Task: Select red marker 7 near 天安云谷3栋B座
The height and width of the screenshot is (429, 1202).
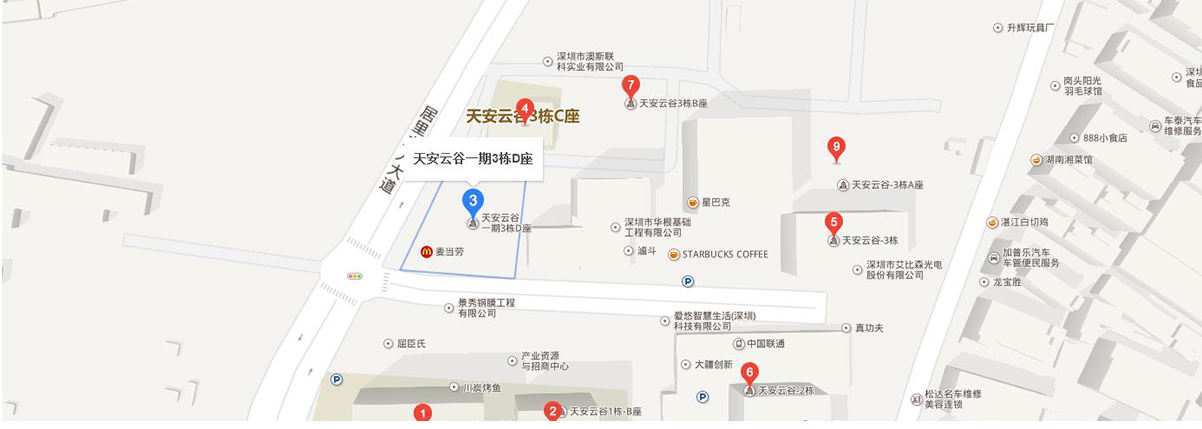Action: 630,86
